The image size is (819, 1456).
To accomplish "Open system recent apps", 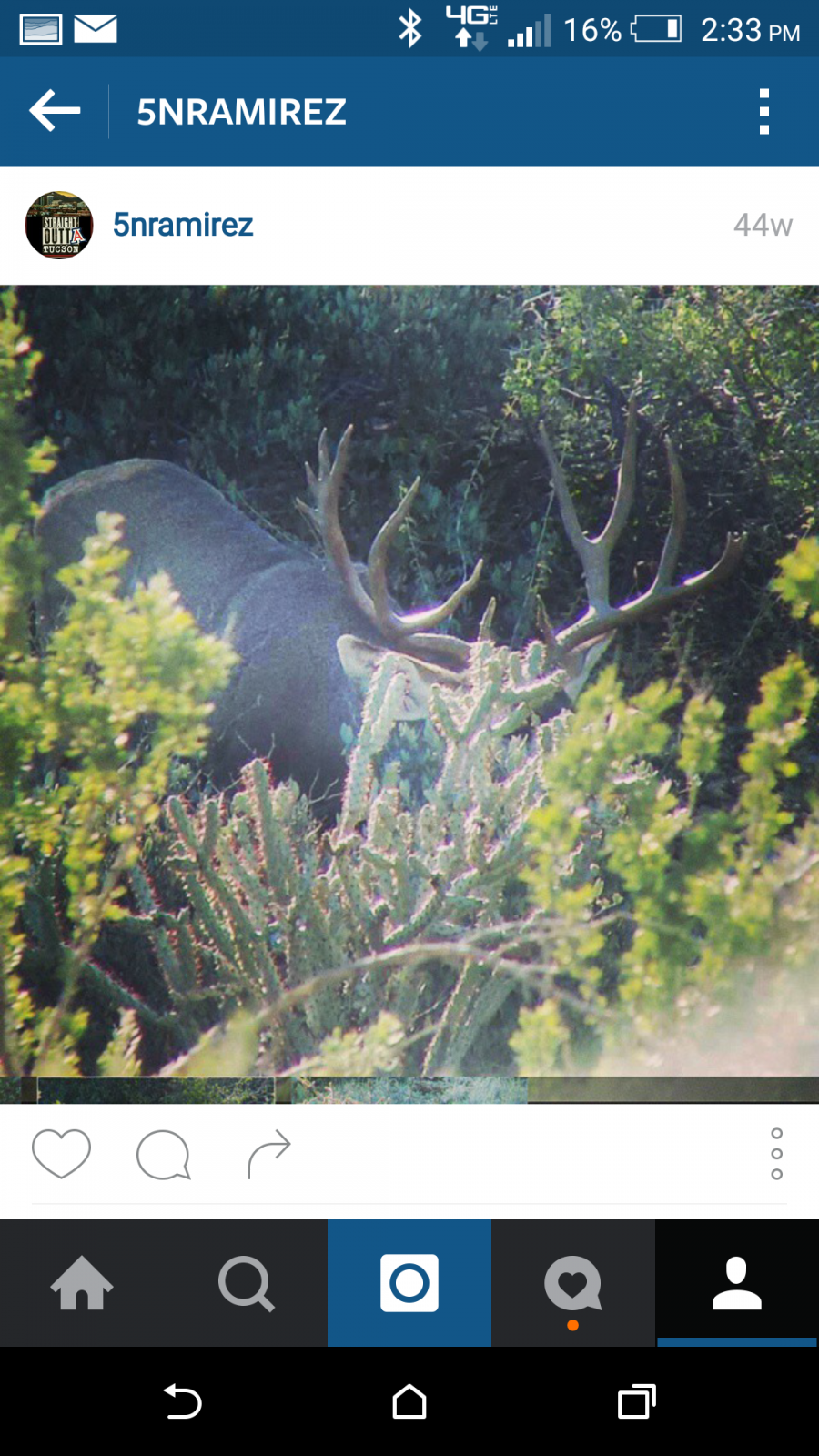I will click(x=637, y=1401).
